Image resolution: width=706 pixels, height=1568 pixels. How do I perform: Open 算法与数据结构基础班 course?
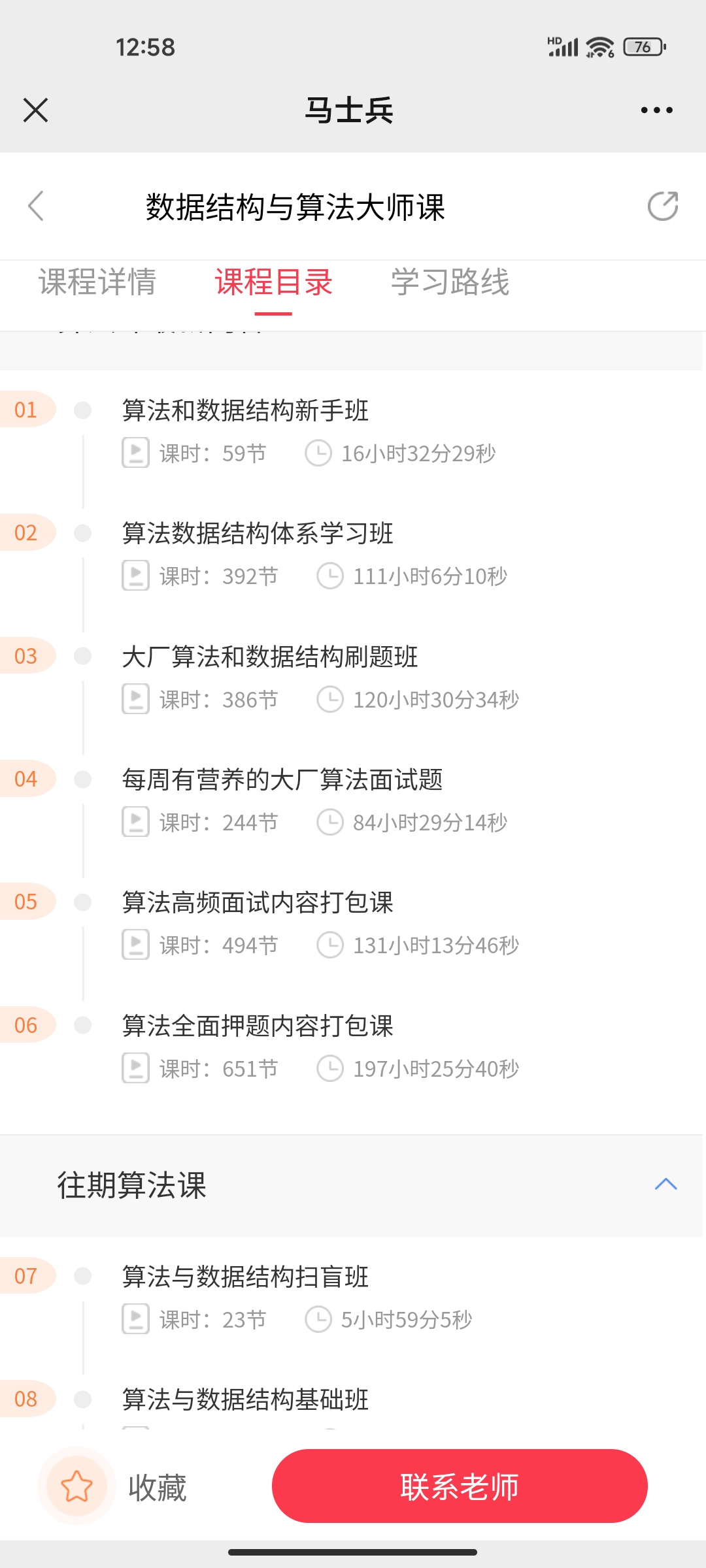click(x=353, y=1405)
